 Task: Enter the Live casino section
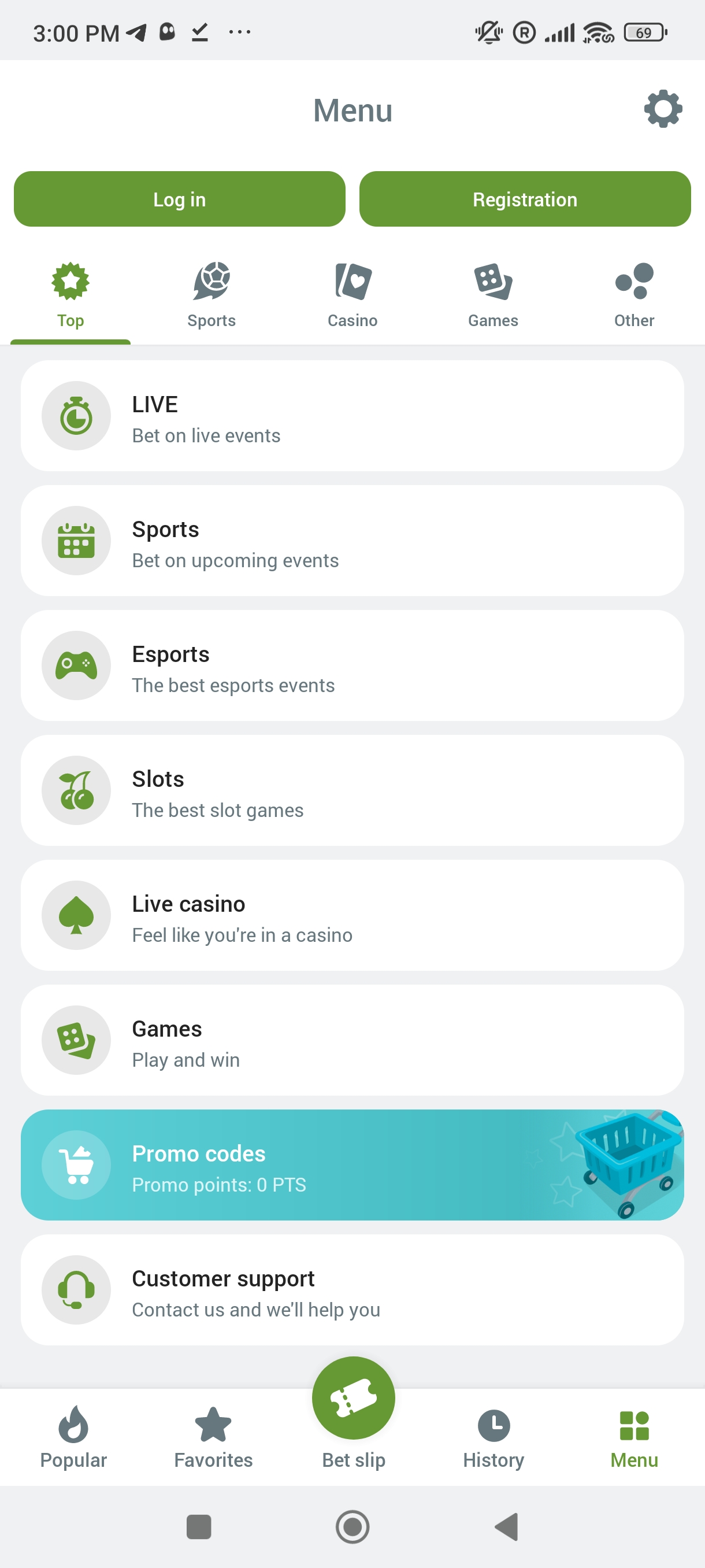coord(352,915)
